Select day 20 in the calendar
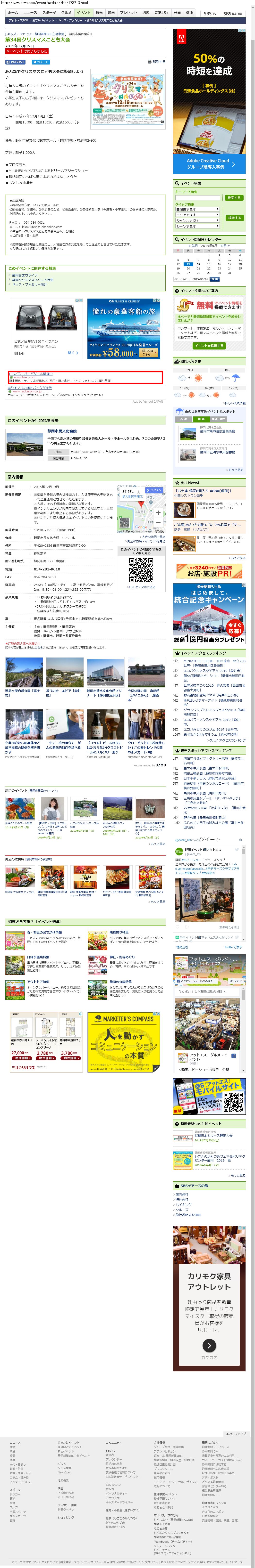Image resolution: width=255 pixels, height=1568 pixels. click(x=188, y=268)
